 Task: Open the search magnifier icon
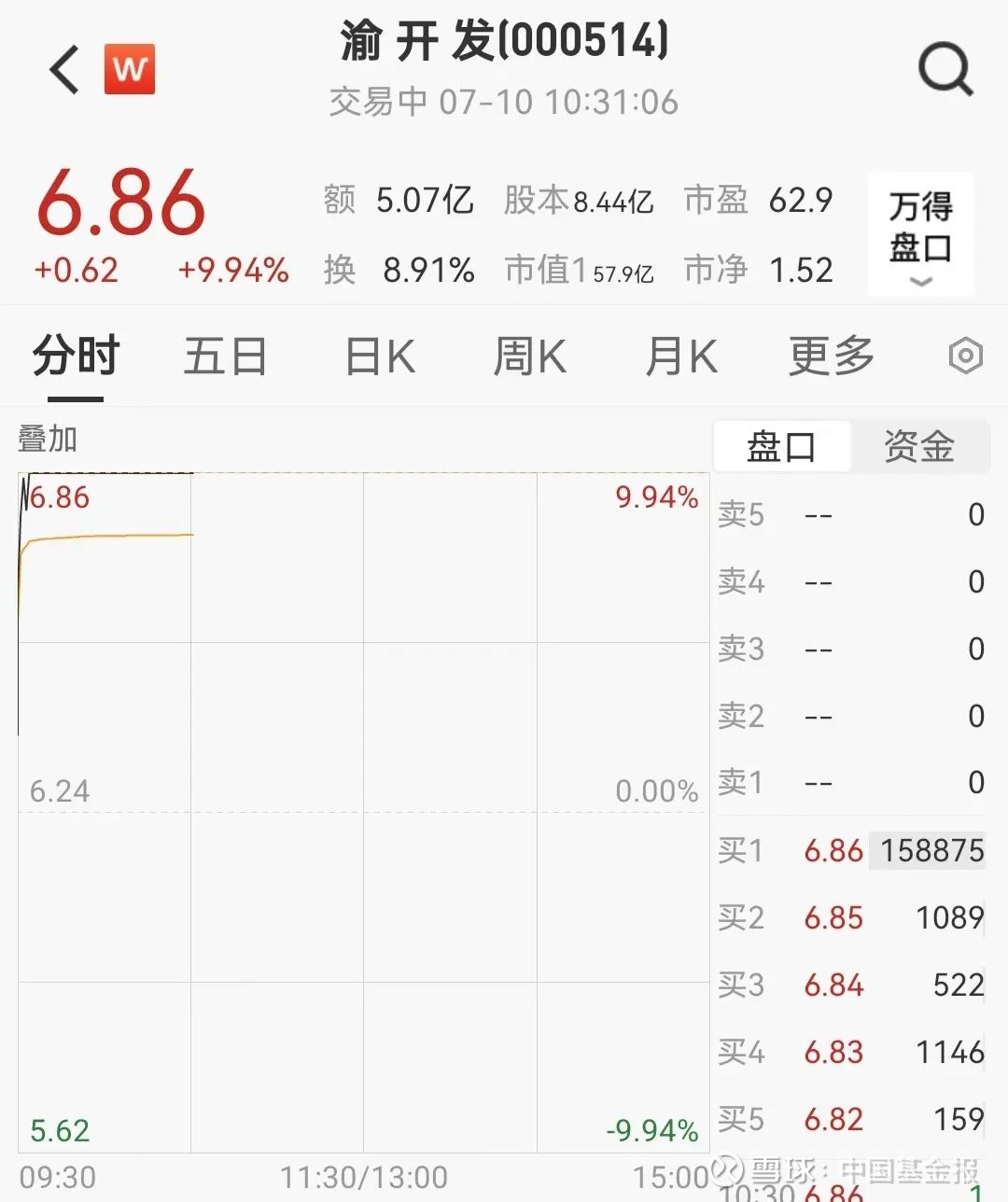[x=945, y=70]
